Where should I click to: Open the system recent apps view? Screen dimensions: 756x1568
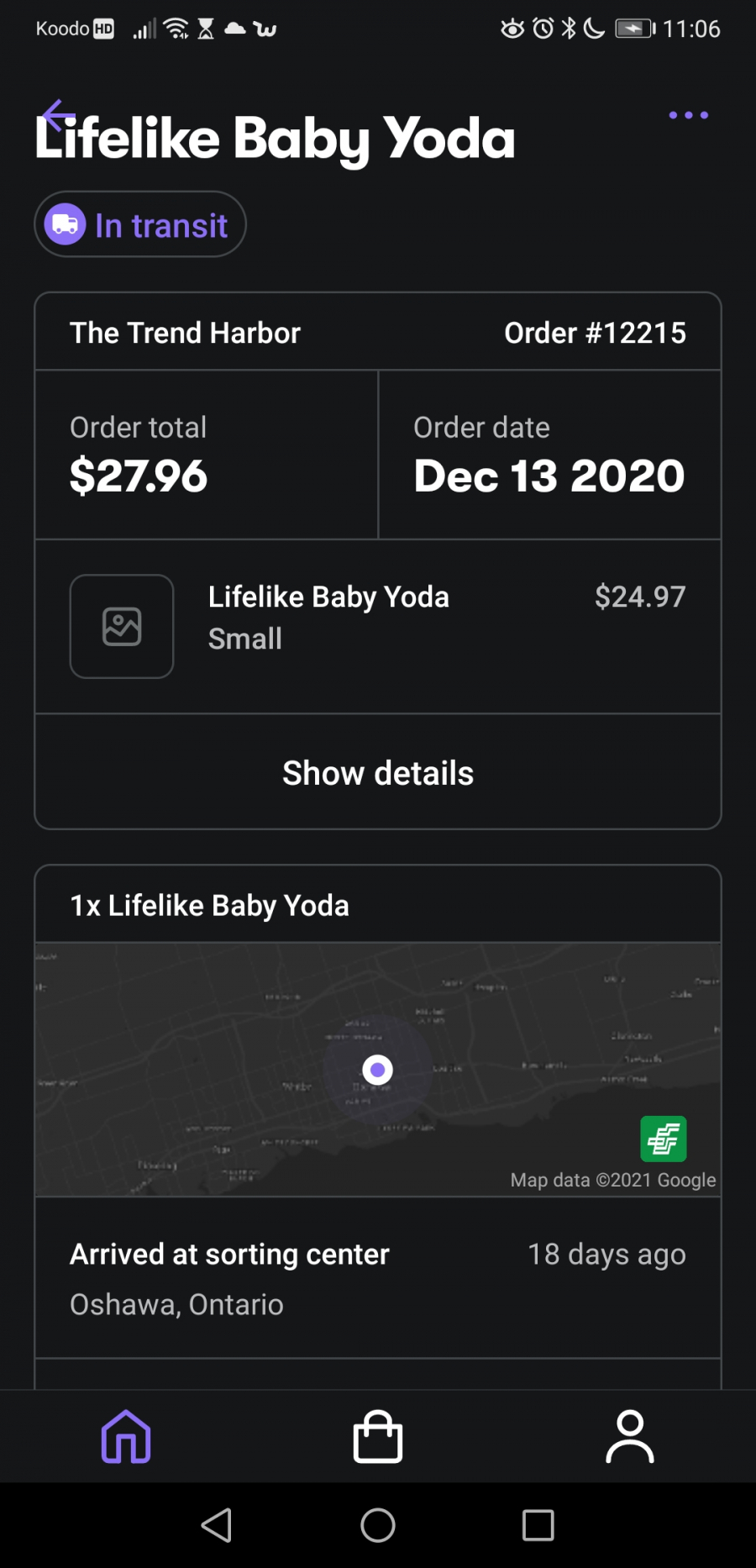pos(538,1524)
